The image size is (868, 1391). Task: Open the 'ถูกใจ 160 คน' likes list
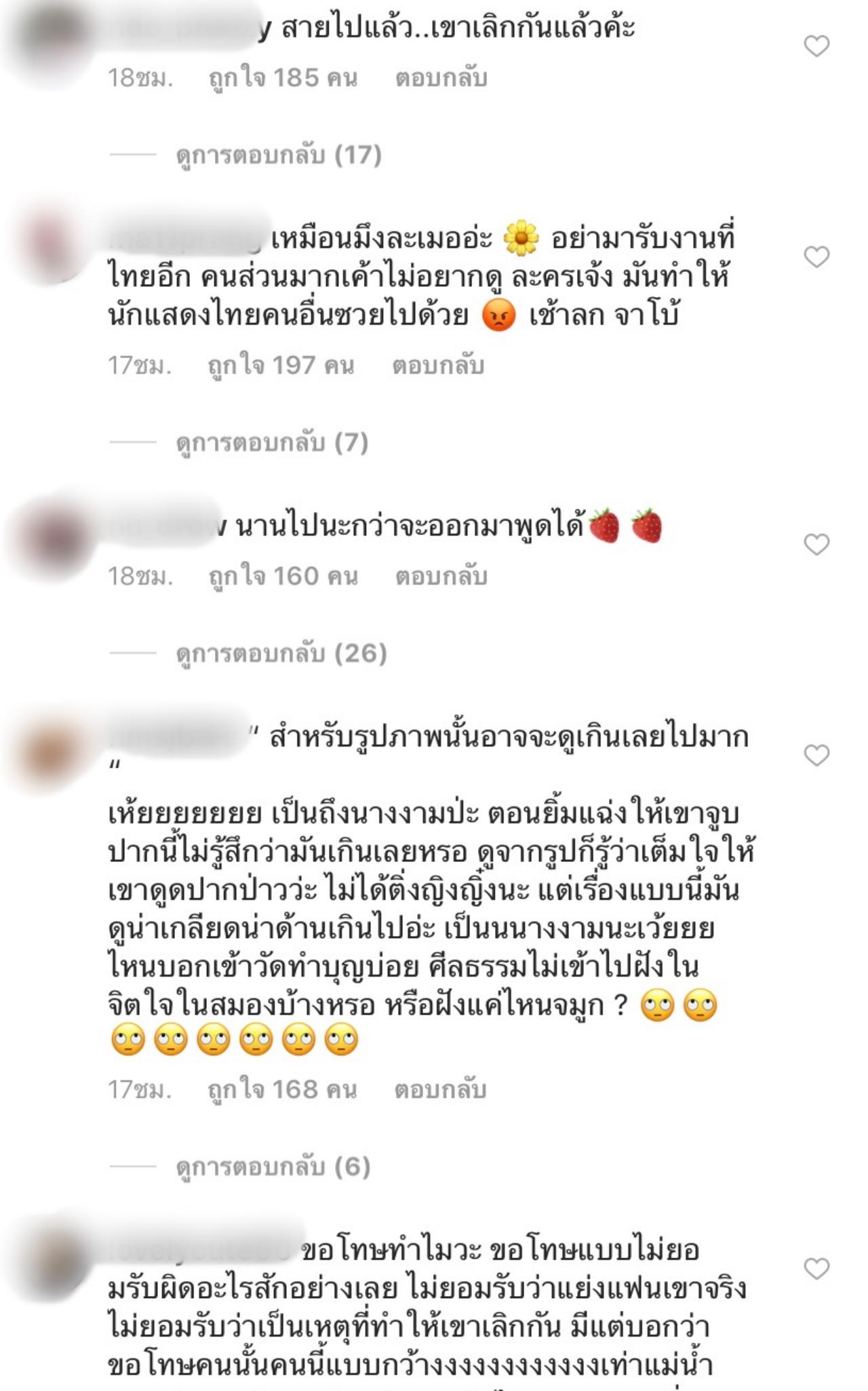point(283,576)
